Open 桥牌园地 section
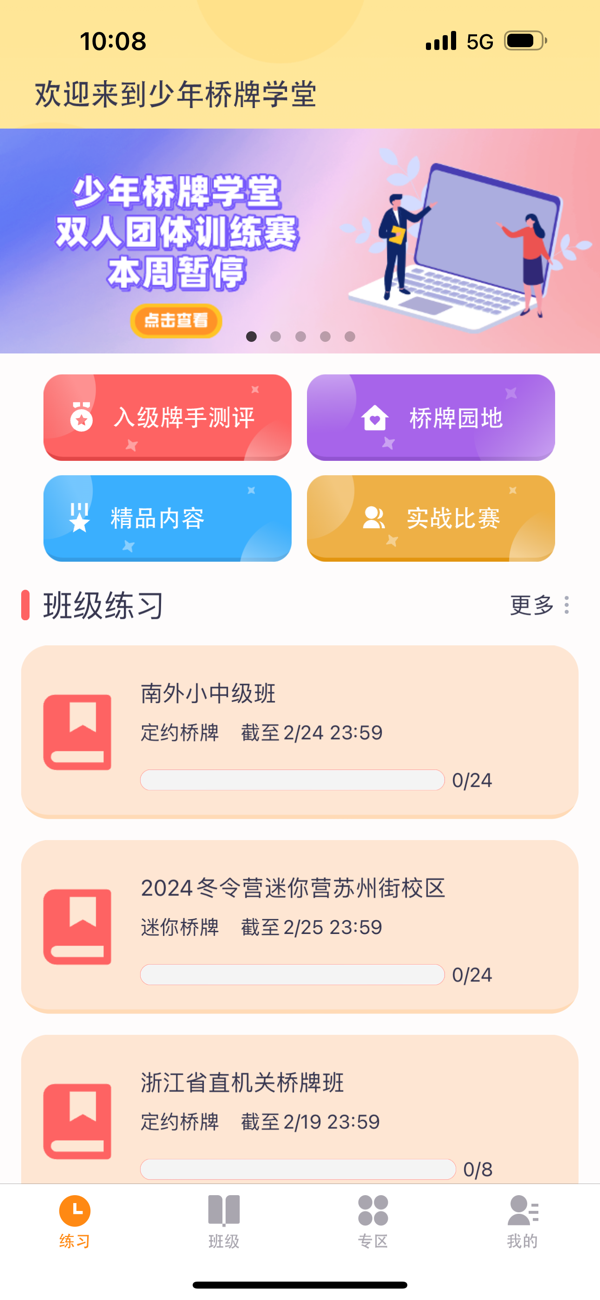This screenshot has height=1300, width=600. [430, 417]
